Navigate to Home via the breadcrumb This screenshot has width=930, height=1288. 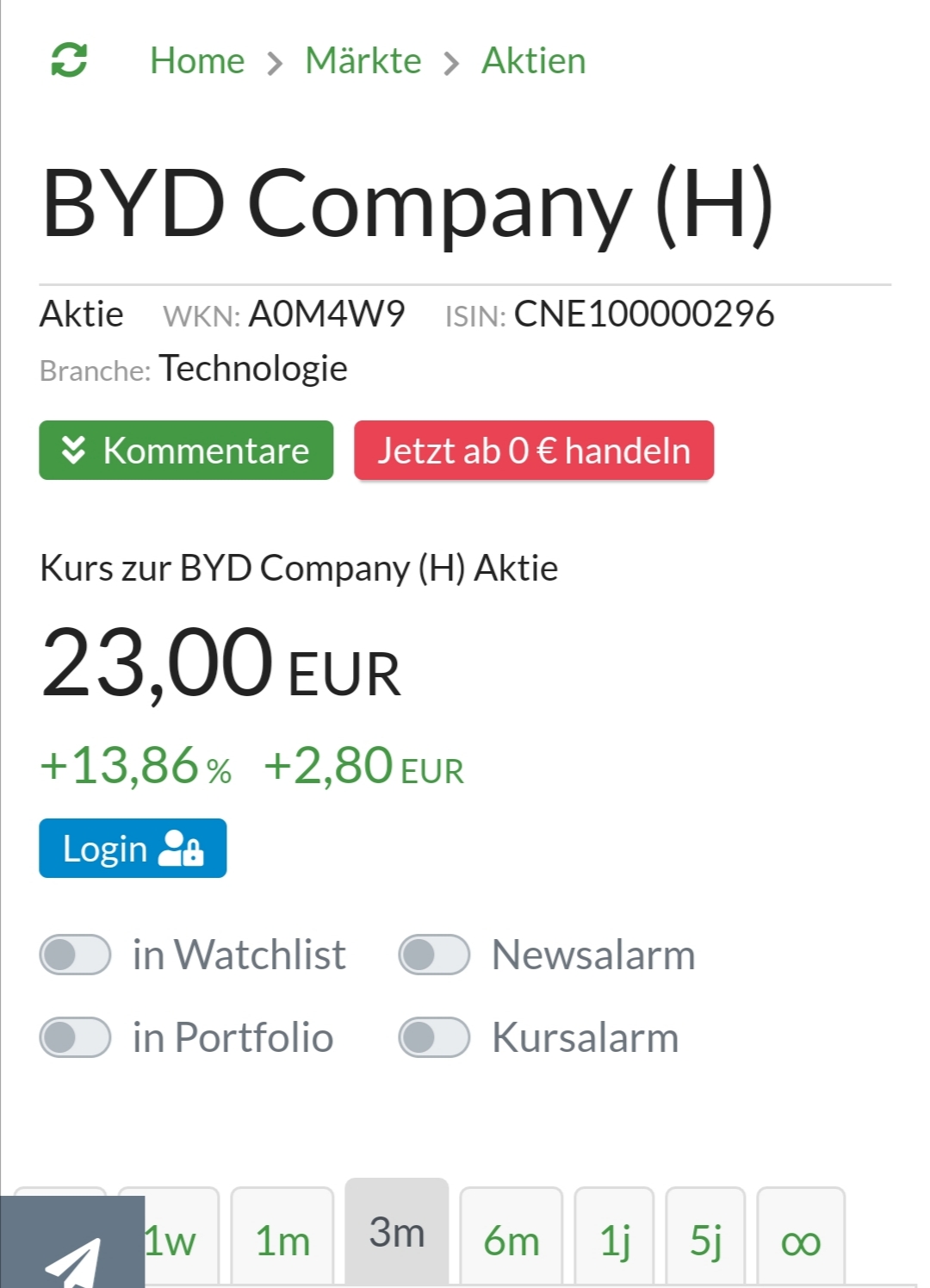pyautogui.click(x=196, y=60)
